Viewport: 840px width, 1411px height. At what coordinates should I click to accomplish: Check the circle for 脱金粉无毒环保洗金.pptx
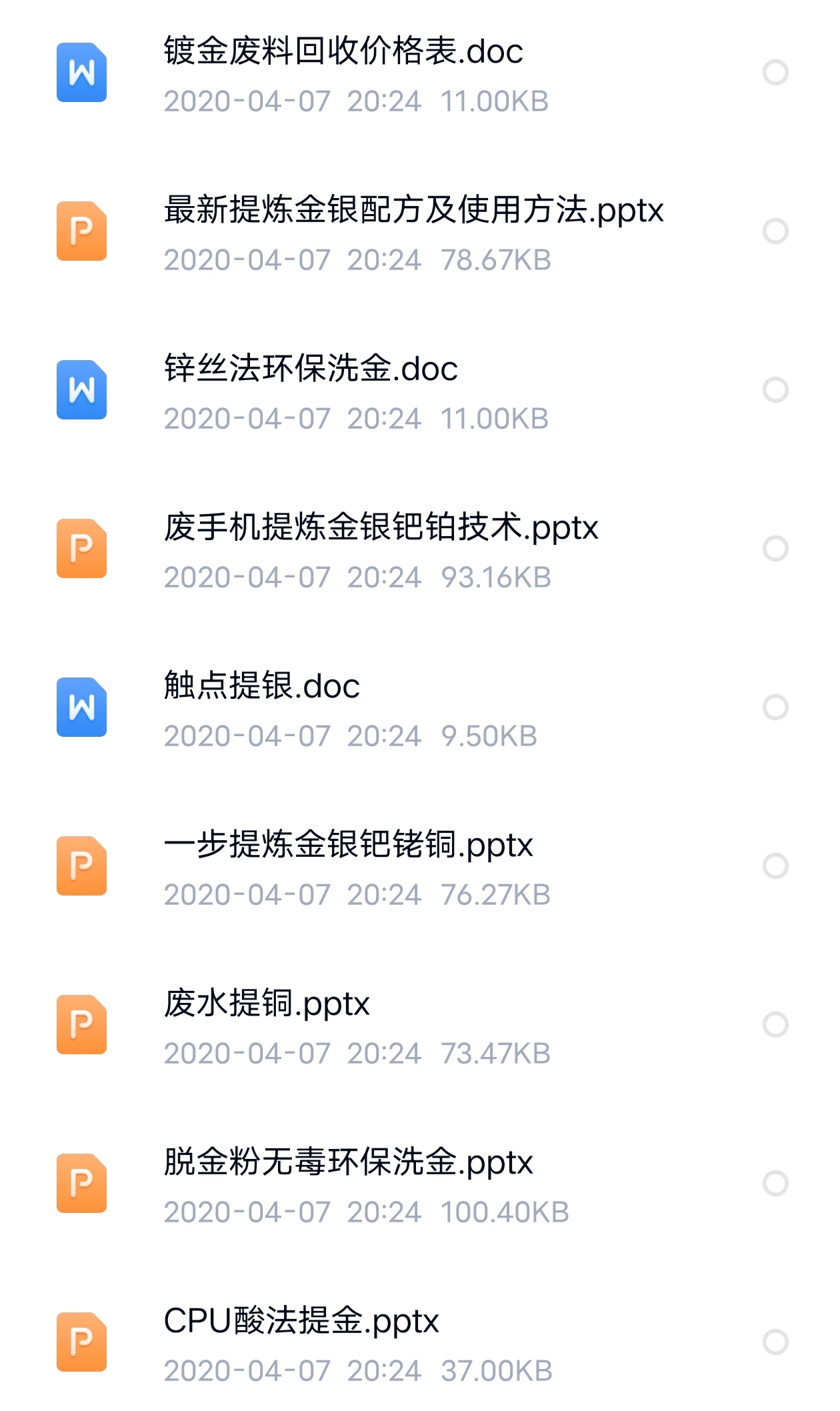point(775,1184)
